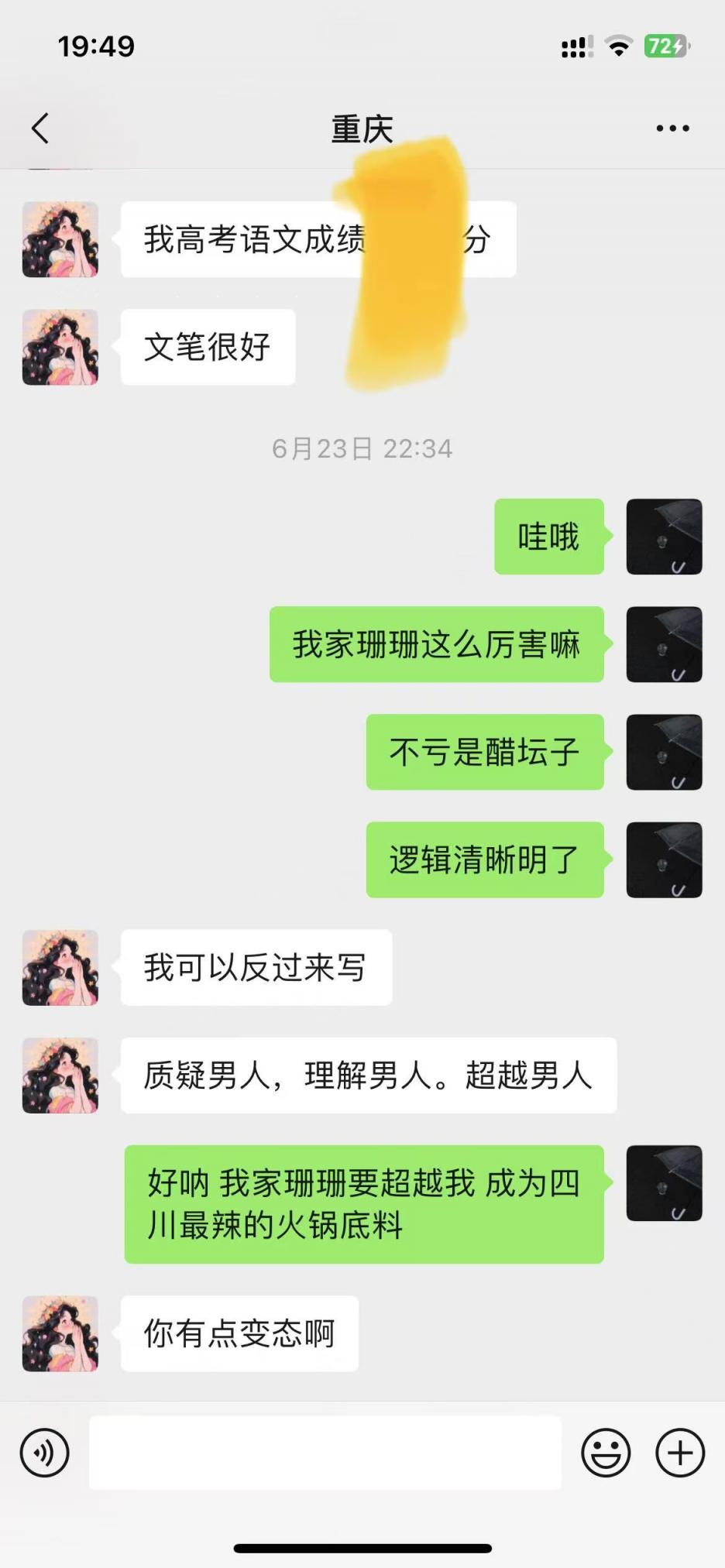Focus the message text field
Screen dimensions: 725x1568
click(x=325, y=1453)
